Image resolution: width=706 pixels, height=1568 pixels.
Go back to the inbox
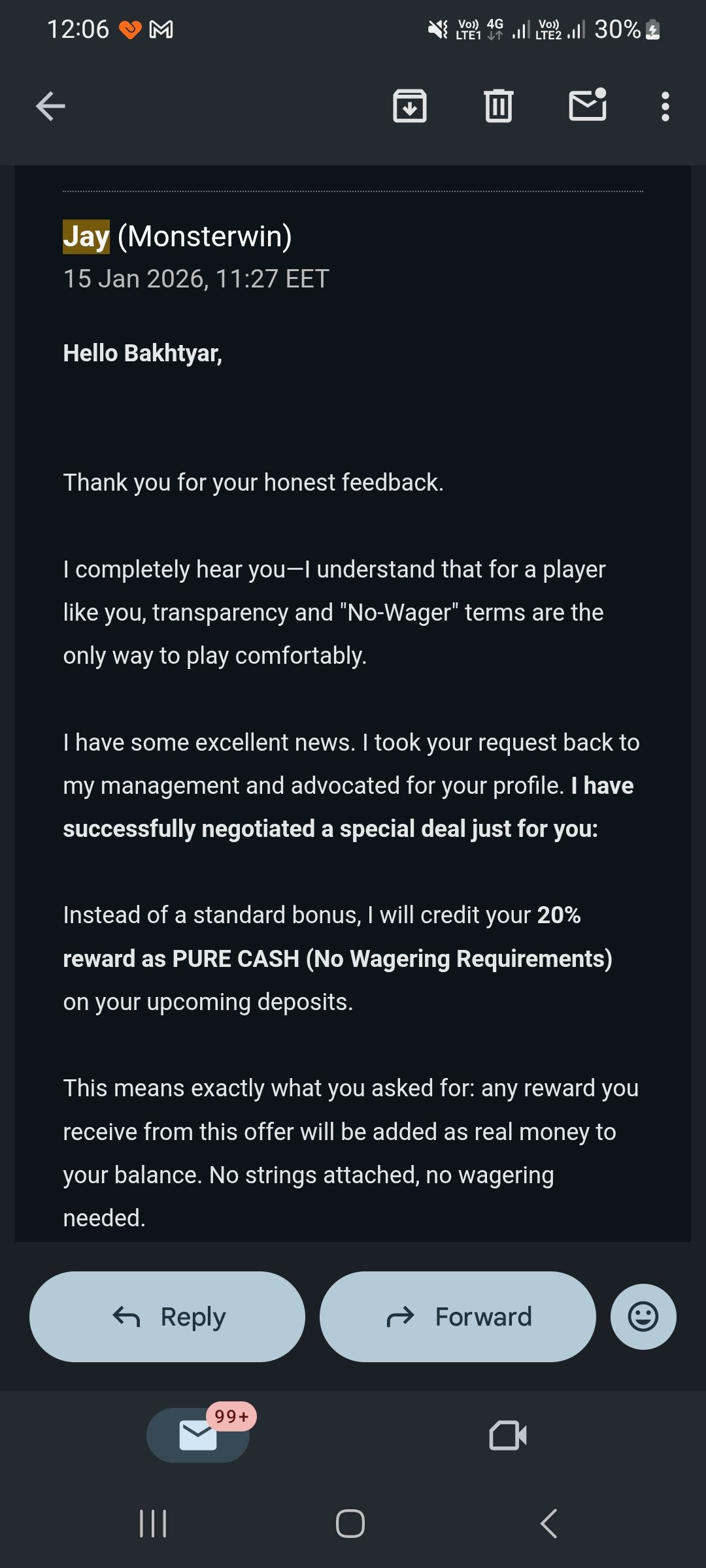coord(50,106)
